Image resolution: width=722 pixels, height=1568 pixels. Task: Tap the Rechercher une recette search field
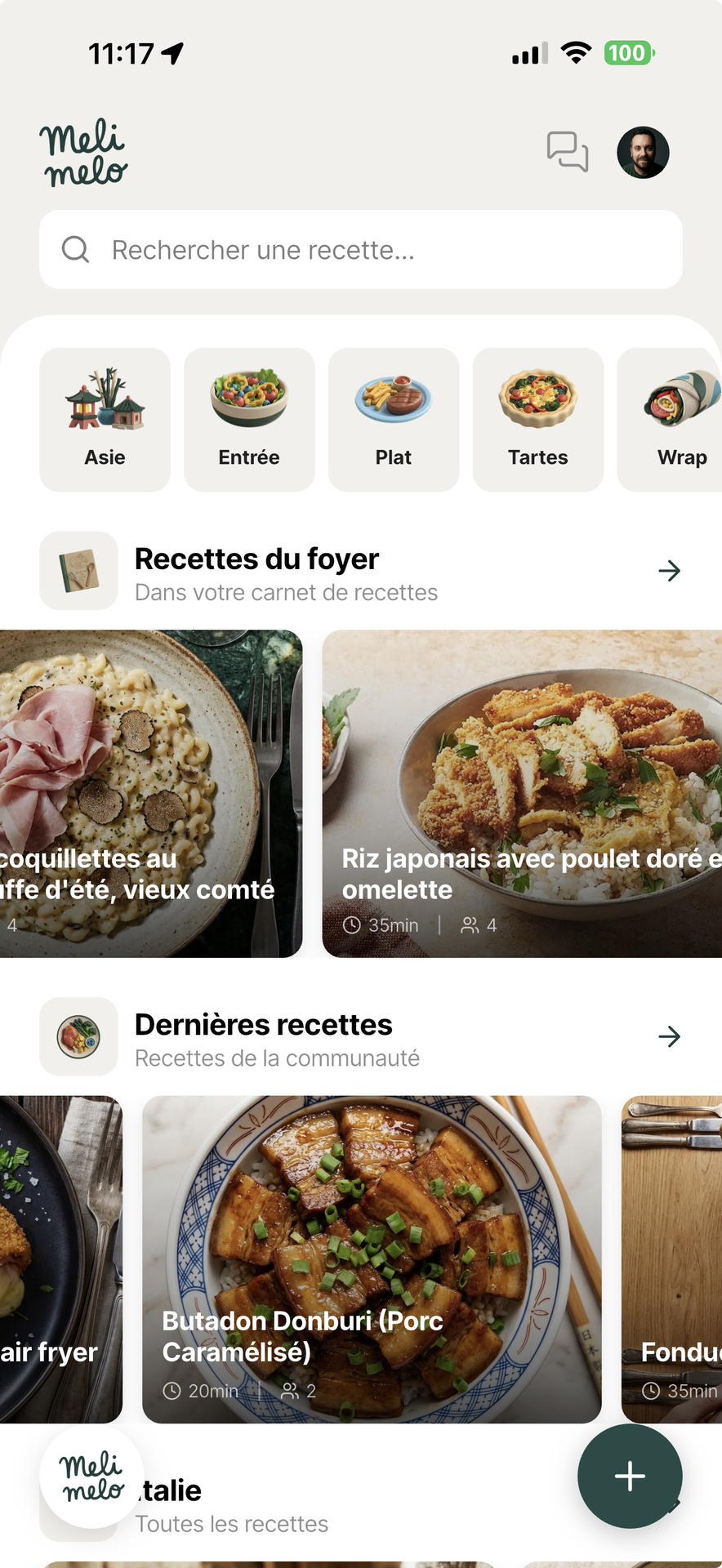pyautogui.click(x=361, y=250)
